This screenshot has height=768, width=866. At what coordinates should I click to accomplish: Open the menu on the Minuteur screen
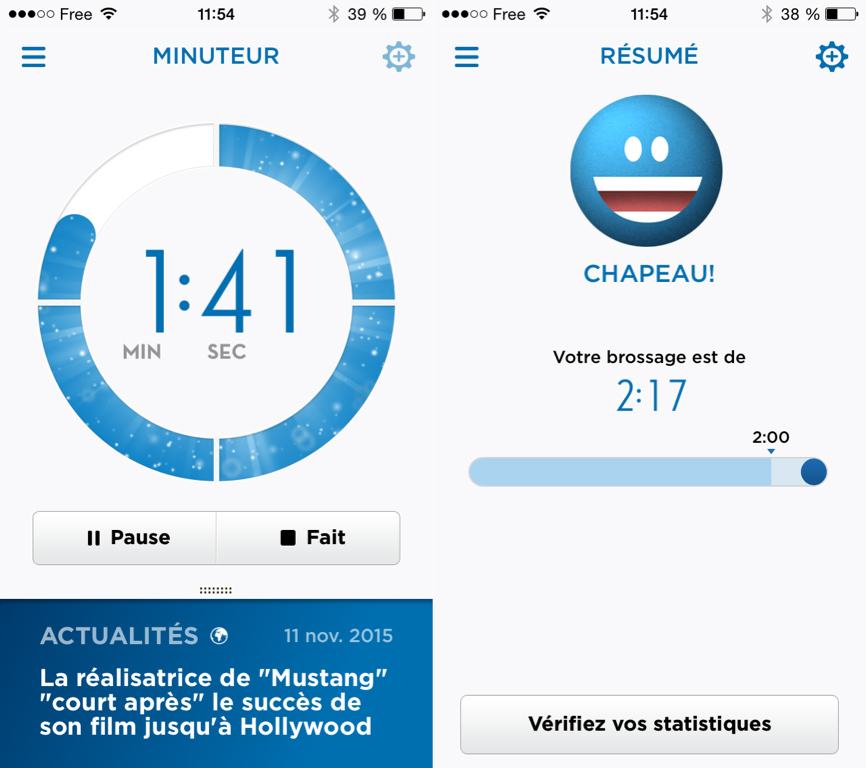(34, 56)
